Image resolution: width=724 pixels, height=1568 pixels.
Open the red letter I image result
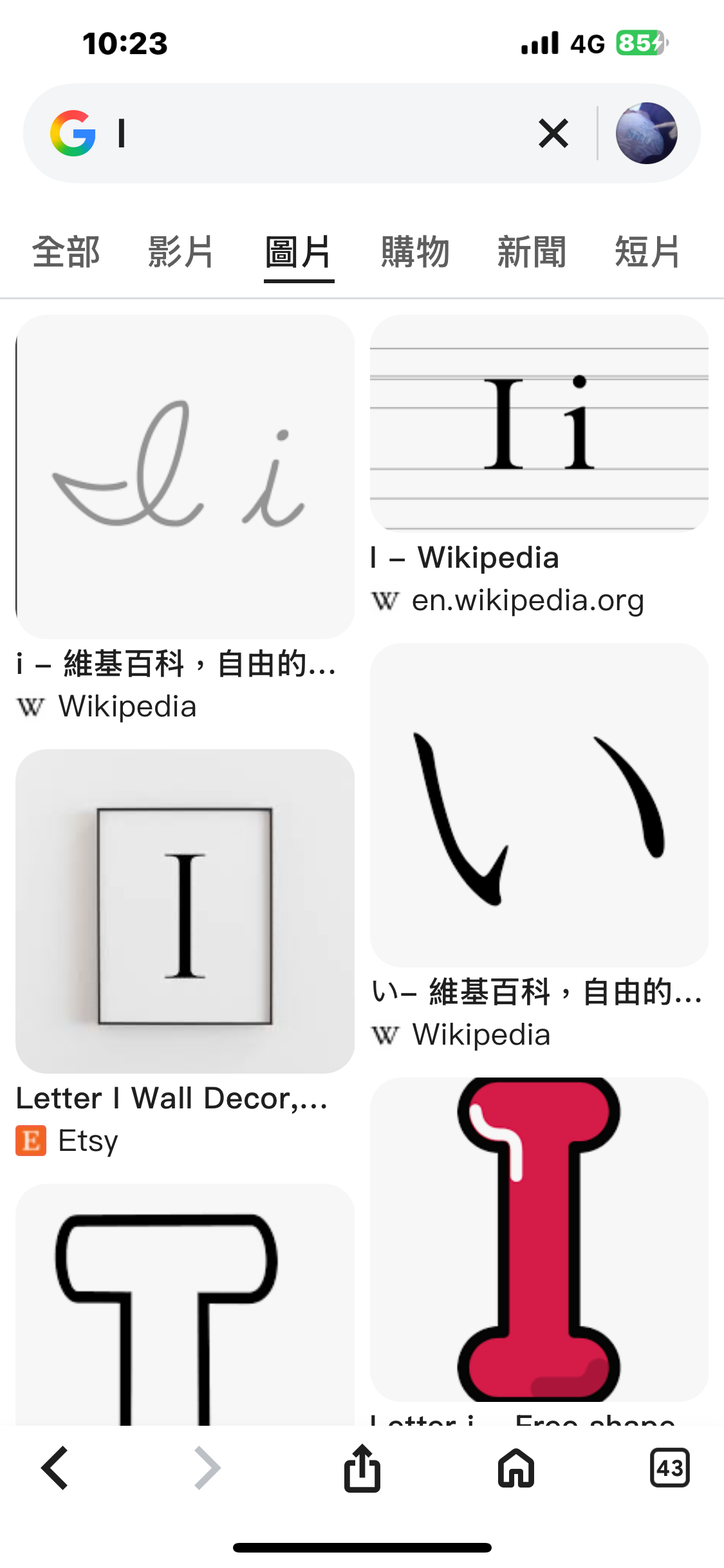539,1238
